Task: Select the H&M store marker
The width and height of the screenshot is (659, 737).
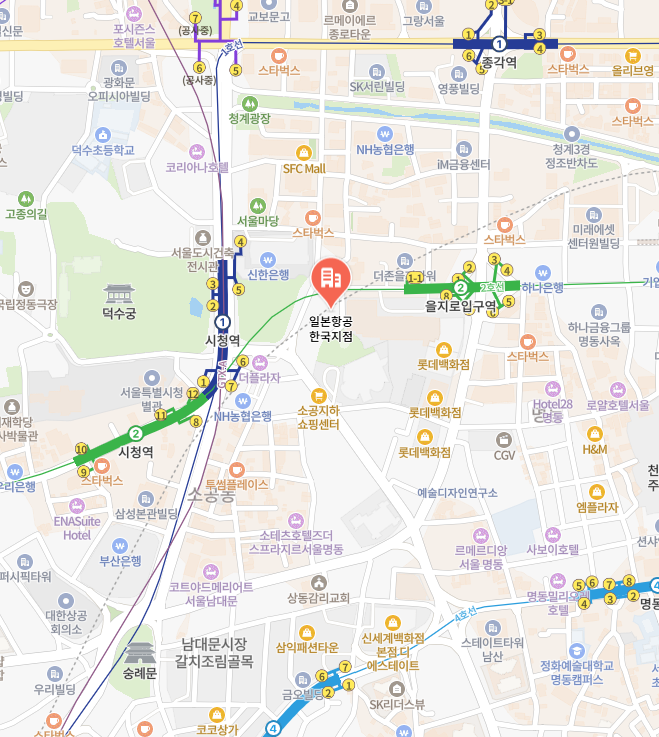Action: 594,432
